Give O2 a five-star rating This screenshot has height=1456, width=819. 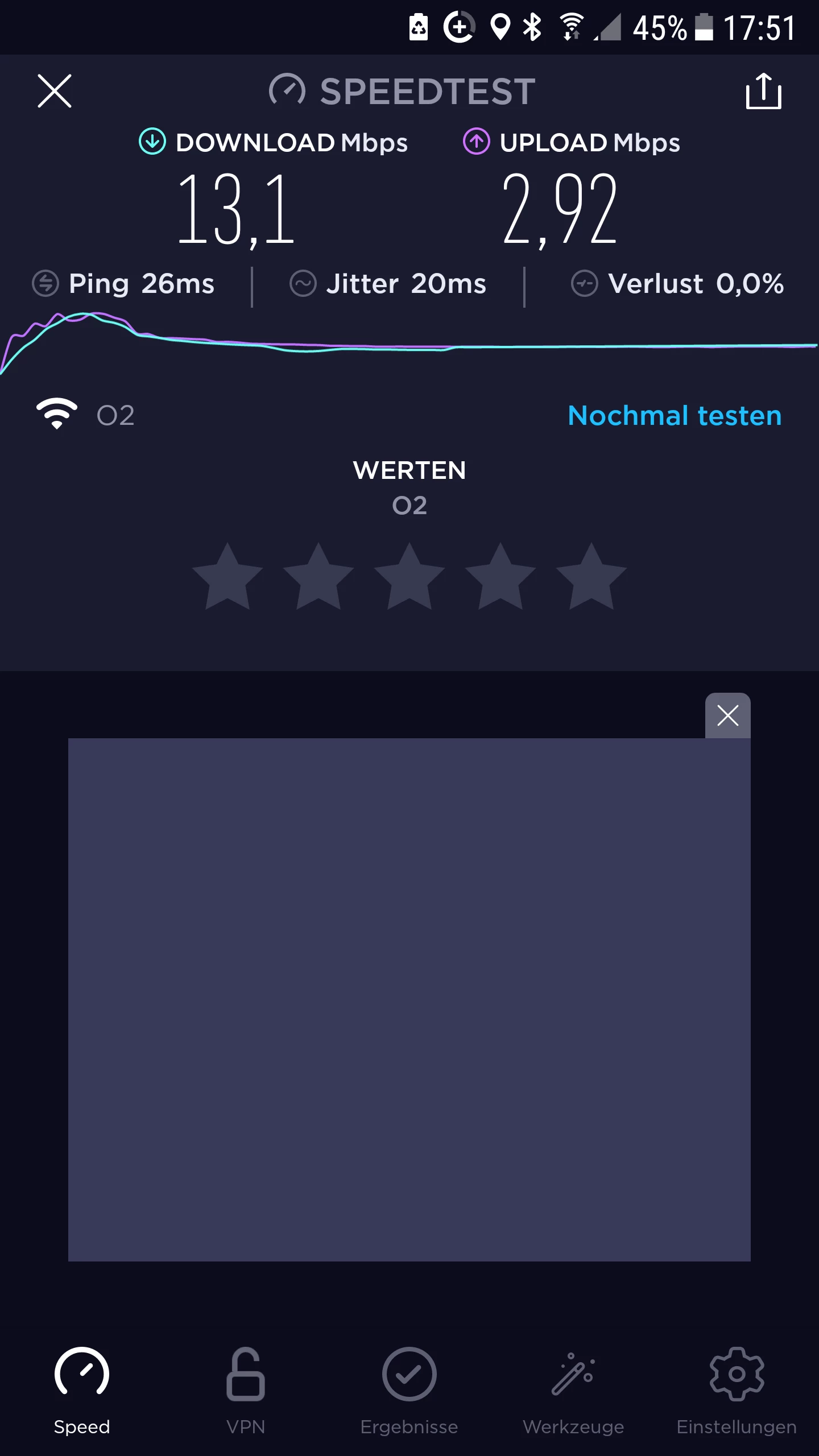pyautogui.click(x=591, y=577)
